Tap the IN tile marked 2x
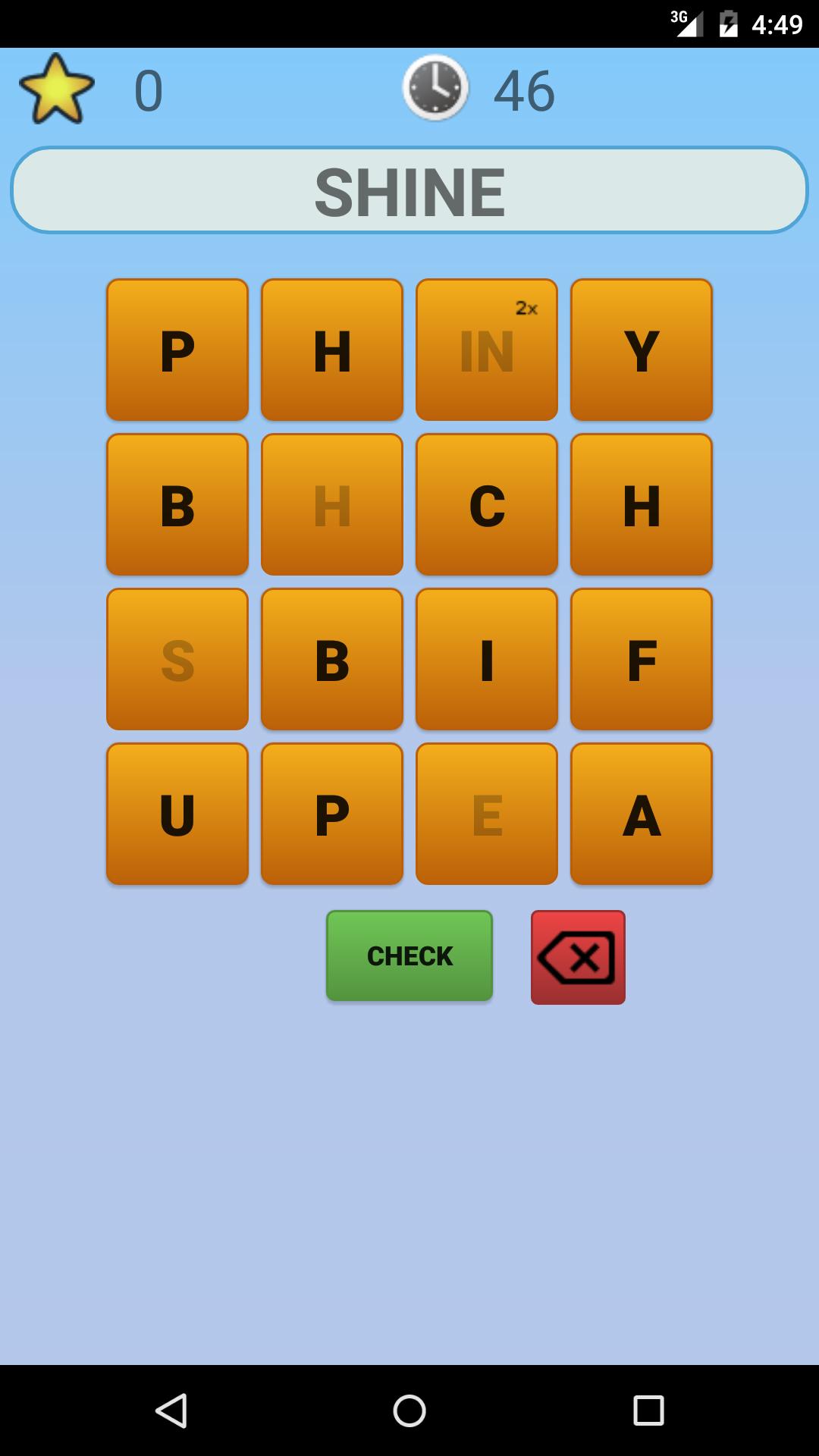Viewport: 819px width, 1456px height. [x=487, y=350]
